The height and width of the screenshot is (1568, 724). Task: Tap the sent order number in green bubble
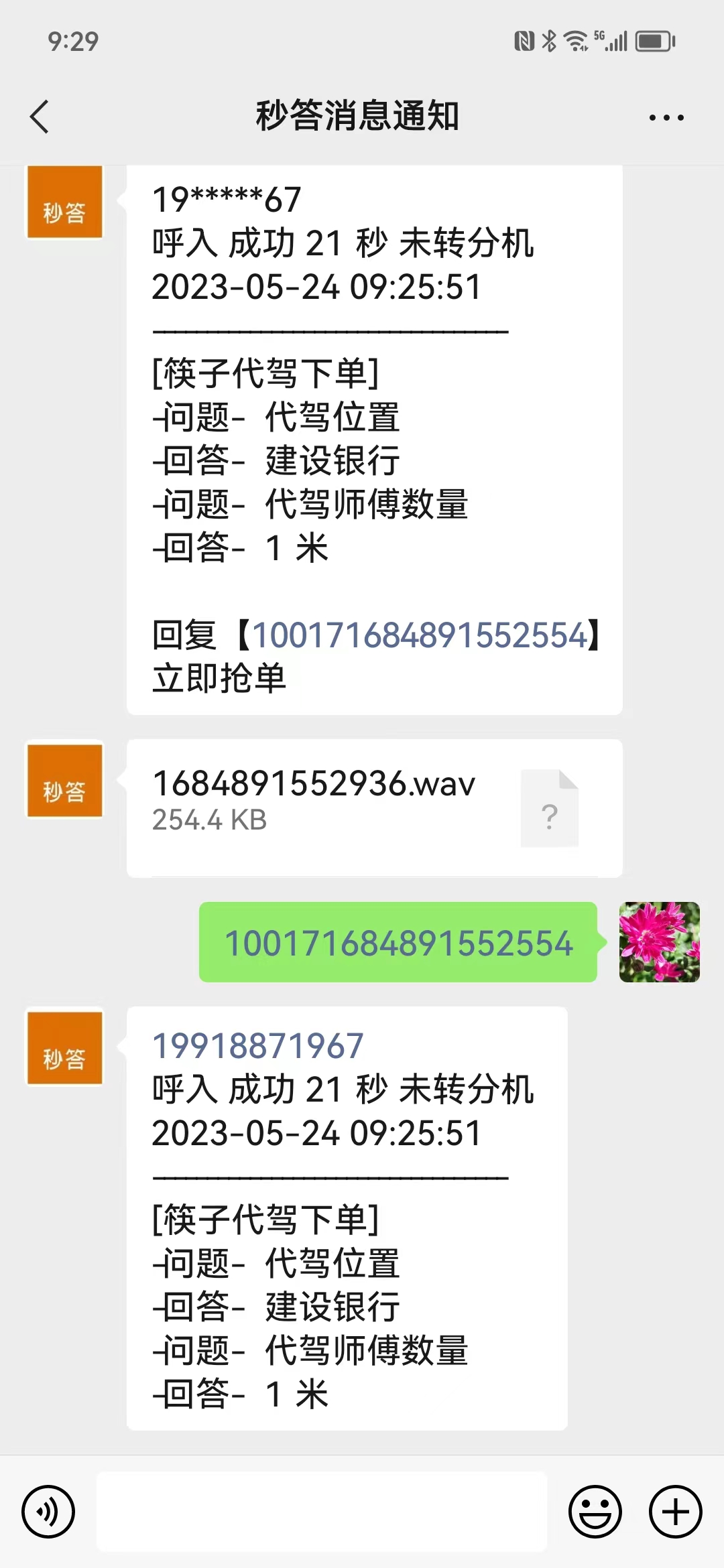(399, 943)
